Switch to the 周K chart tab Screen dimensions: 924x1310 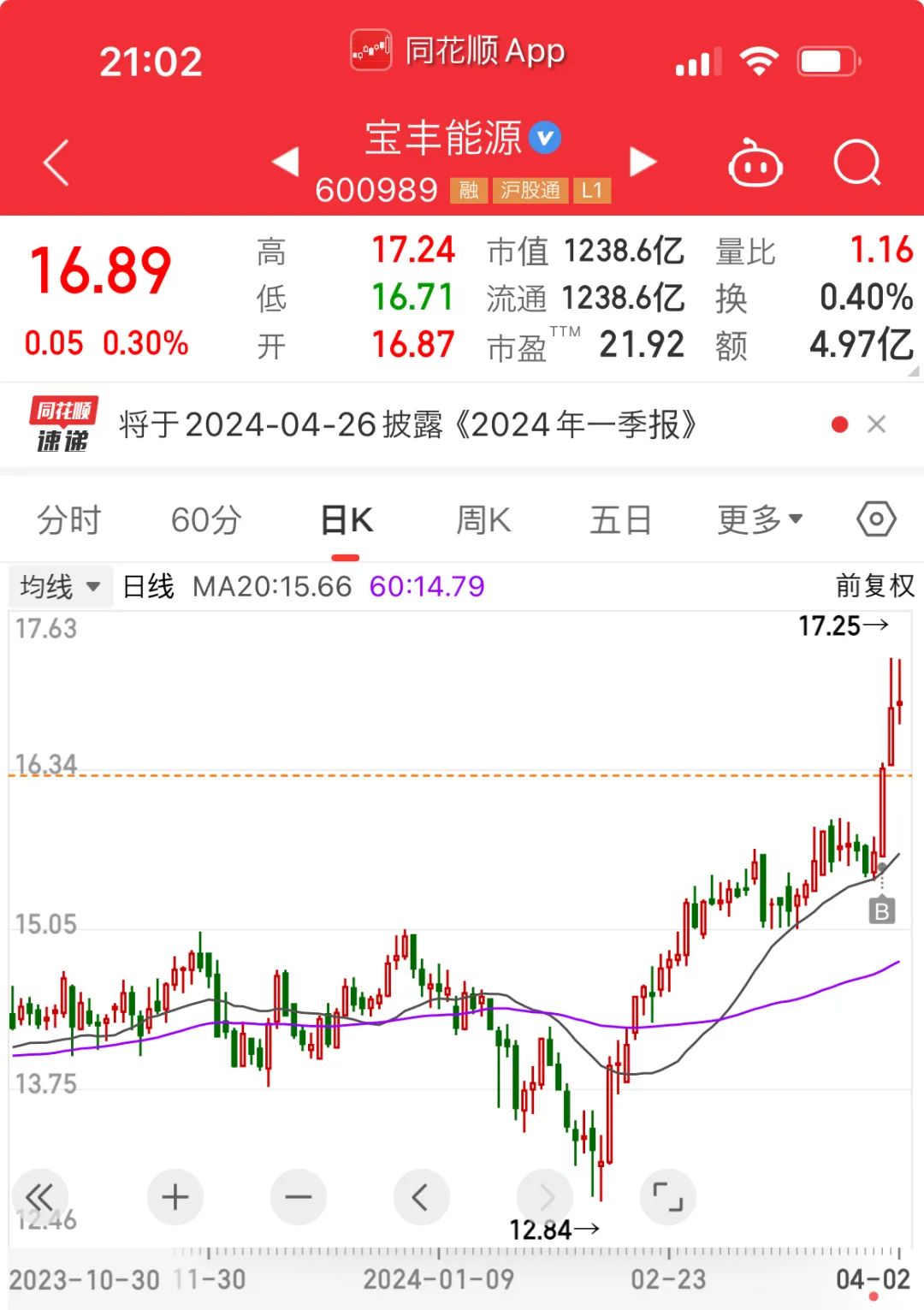click(x=483, y=519)
